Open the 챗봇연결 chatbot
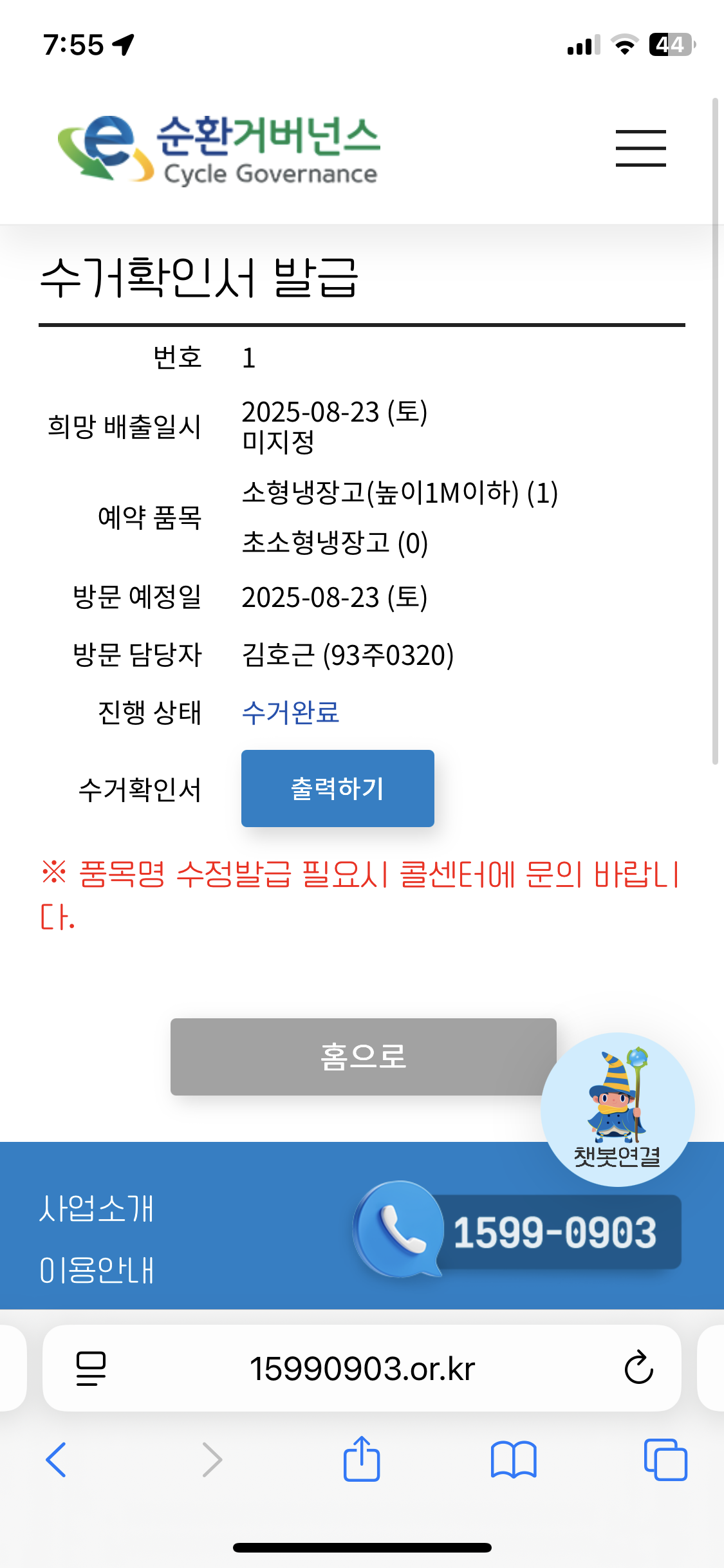 pyautogui.click(x=617, y=1108)
